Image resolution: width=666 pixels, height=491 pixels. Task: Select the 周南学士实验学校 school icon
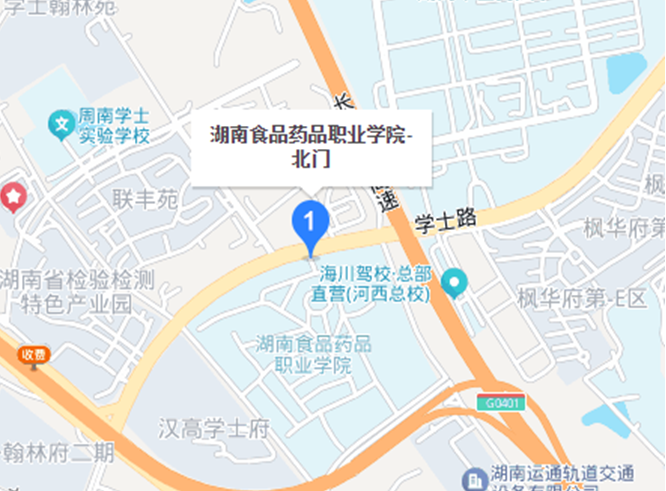tap(62, 124)
